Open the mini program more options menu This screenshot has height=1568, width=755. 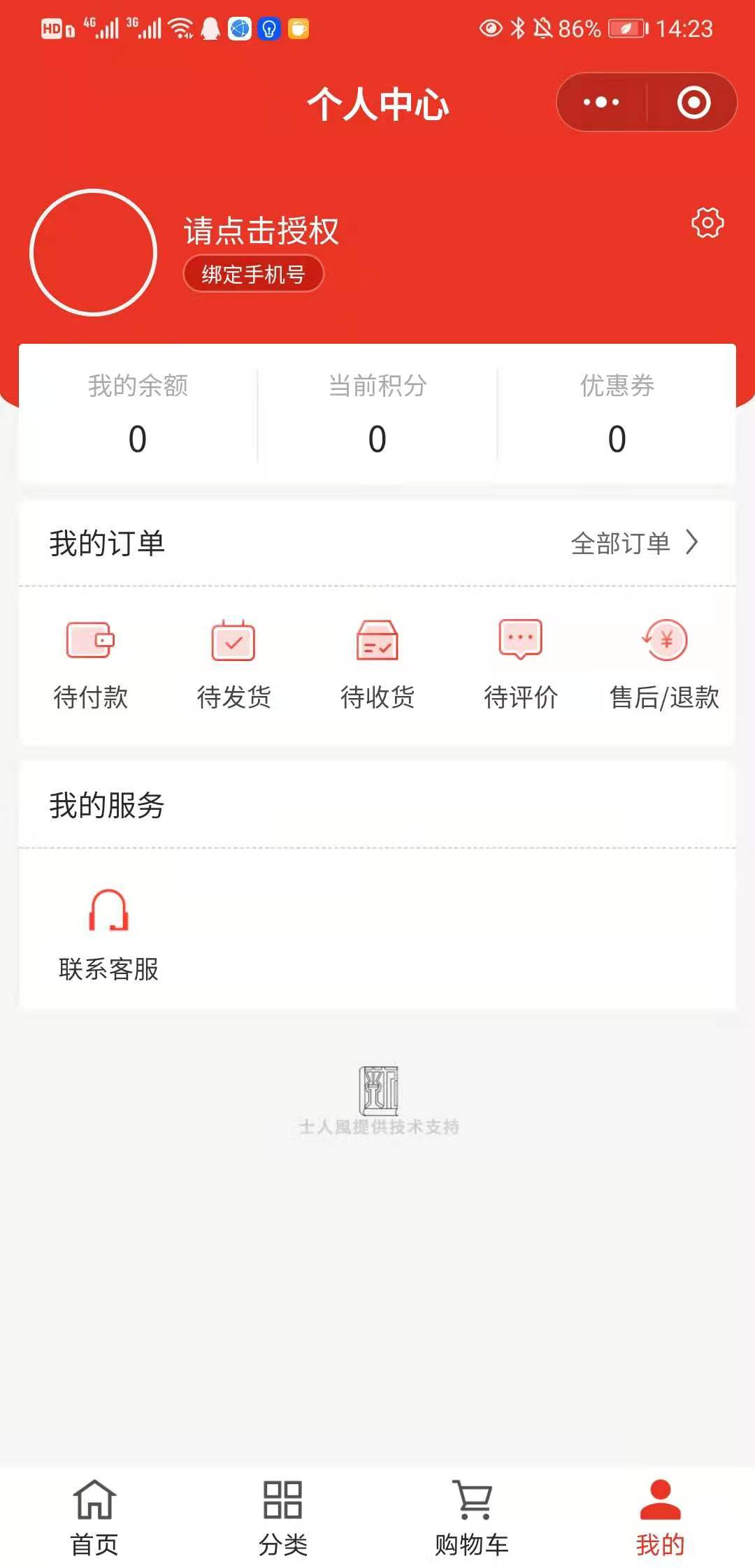pyautogui.click(x=601, y=103)
